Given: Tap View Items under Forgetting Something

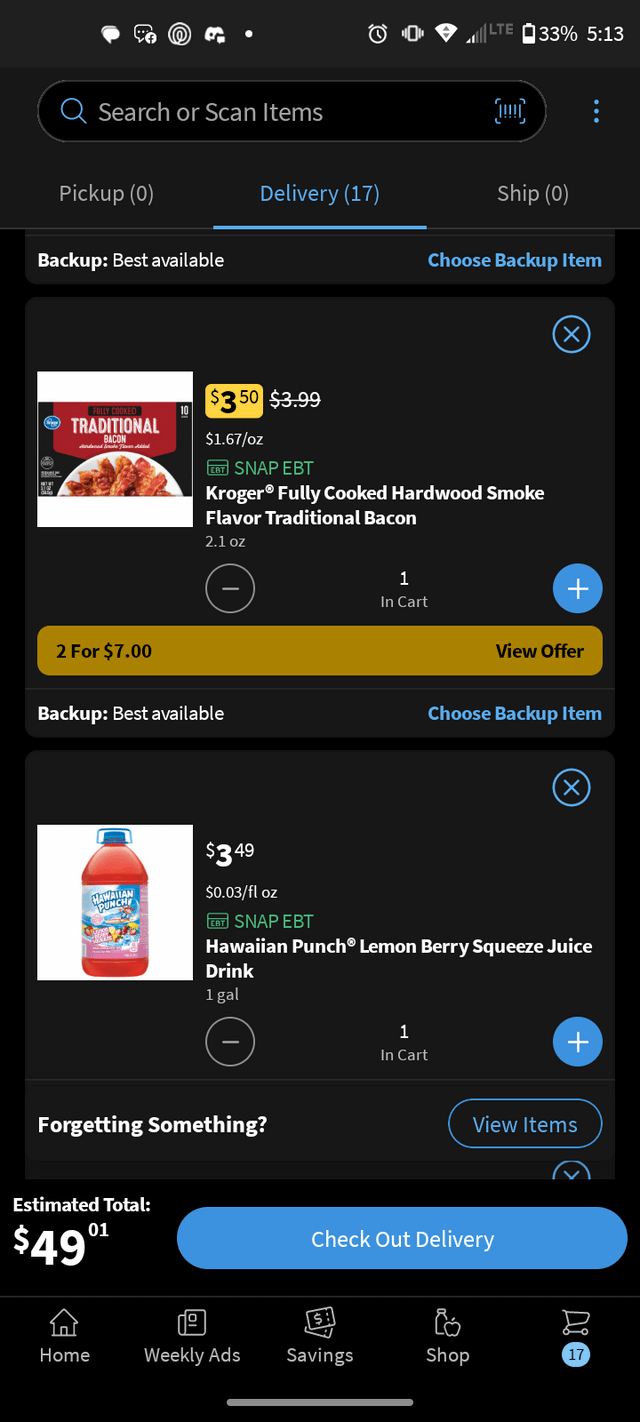Looking at the screenshot, I should (x=525, y=1124).
